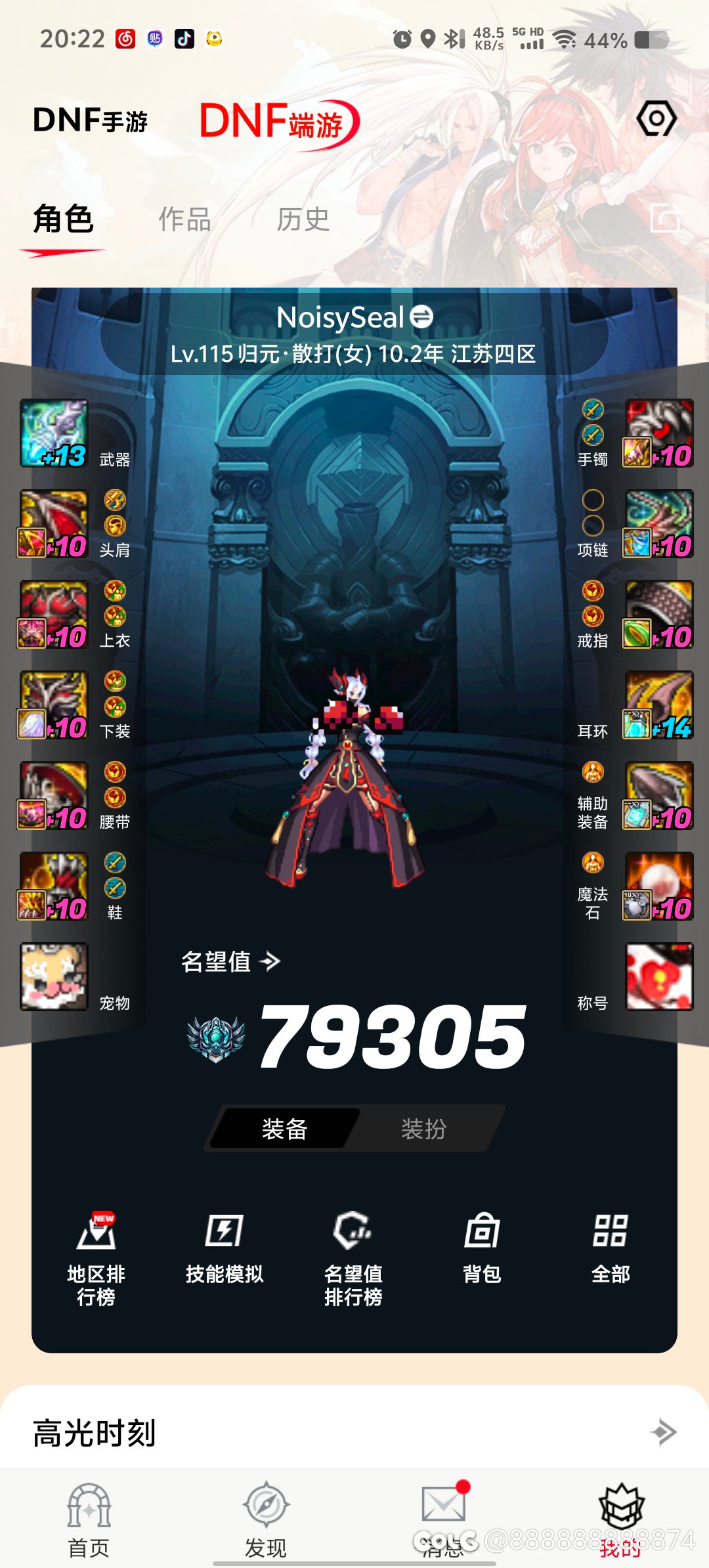The width and height of the screenshot is (709, 1568).
Task: Expand 高光时刻 section
Action: point(663,1431)
